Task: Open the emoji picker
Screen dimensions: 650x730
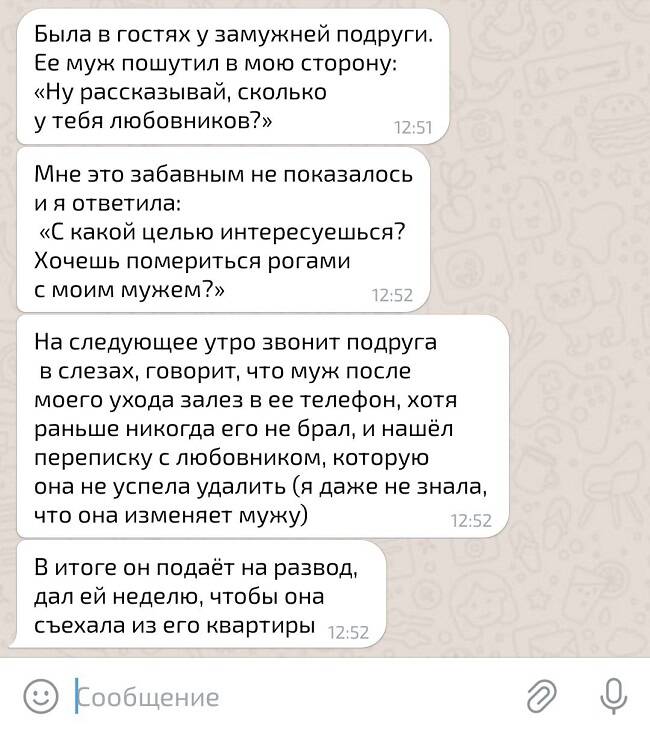Action: [40, 695]
